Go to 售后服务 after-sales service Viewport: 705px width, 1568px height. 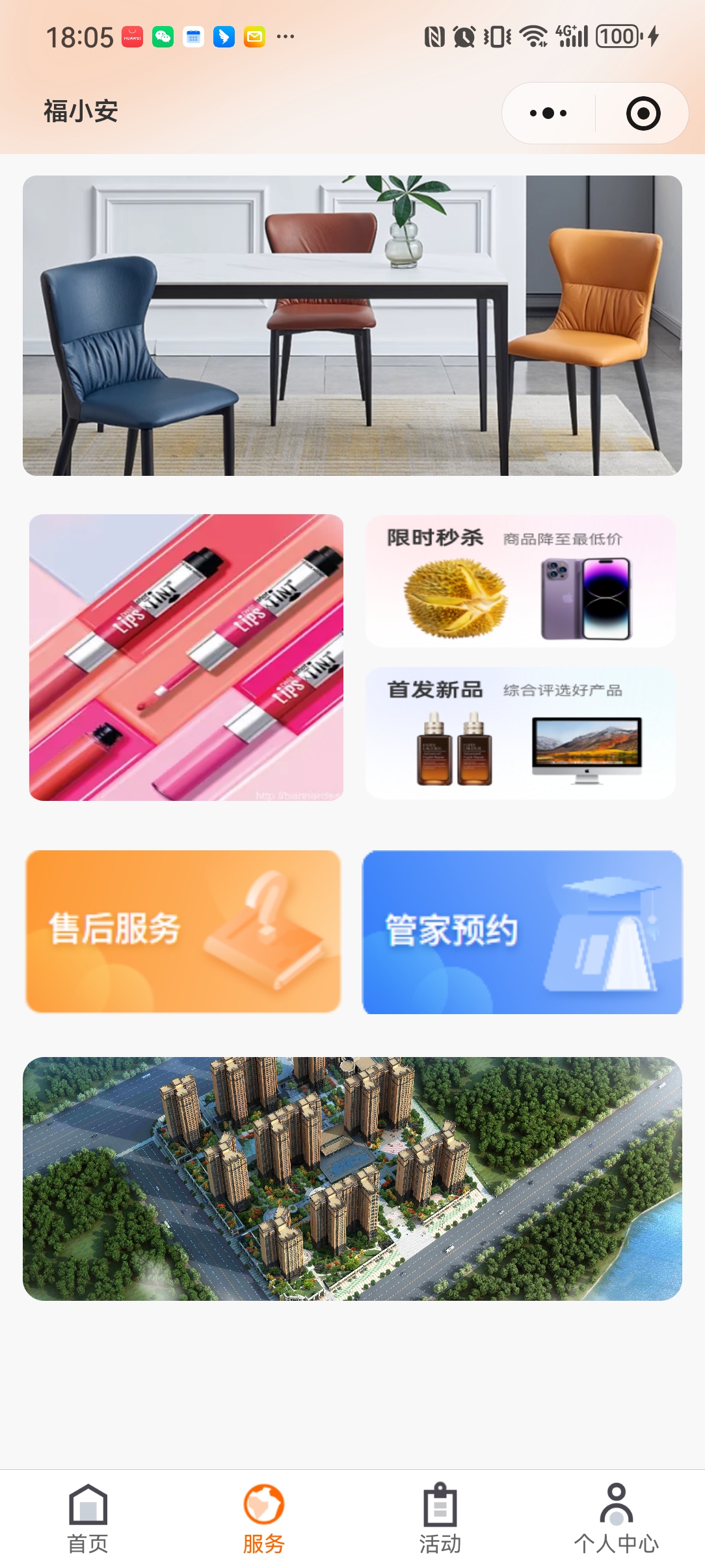click(x=183, y=931)
